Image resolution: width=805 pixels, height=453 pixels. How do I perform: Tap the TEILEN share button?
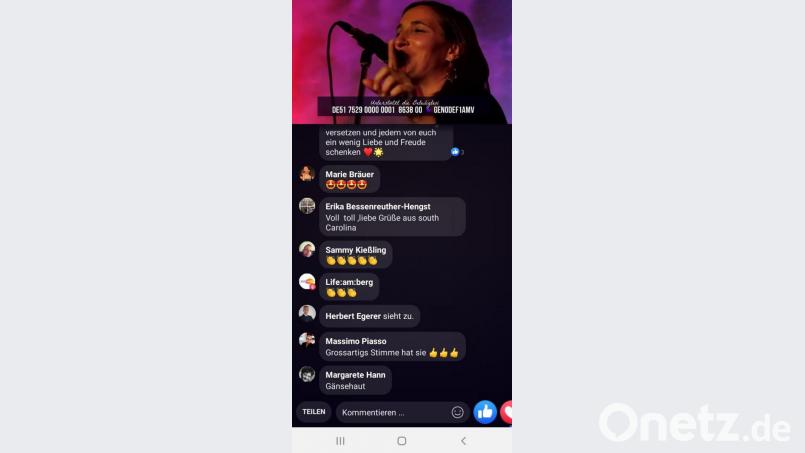click(313, 412)
